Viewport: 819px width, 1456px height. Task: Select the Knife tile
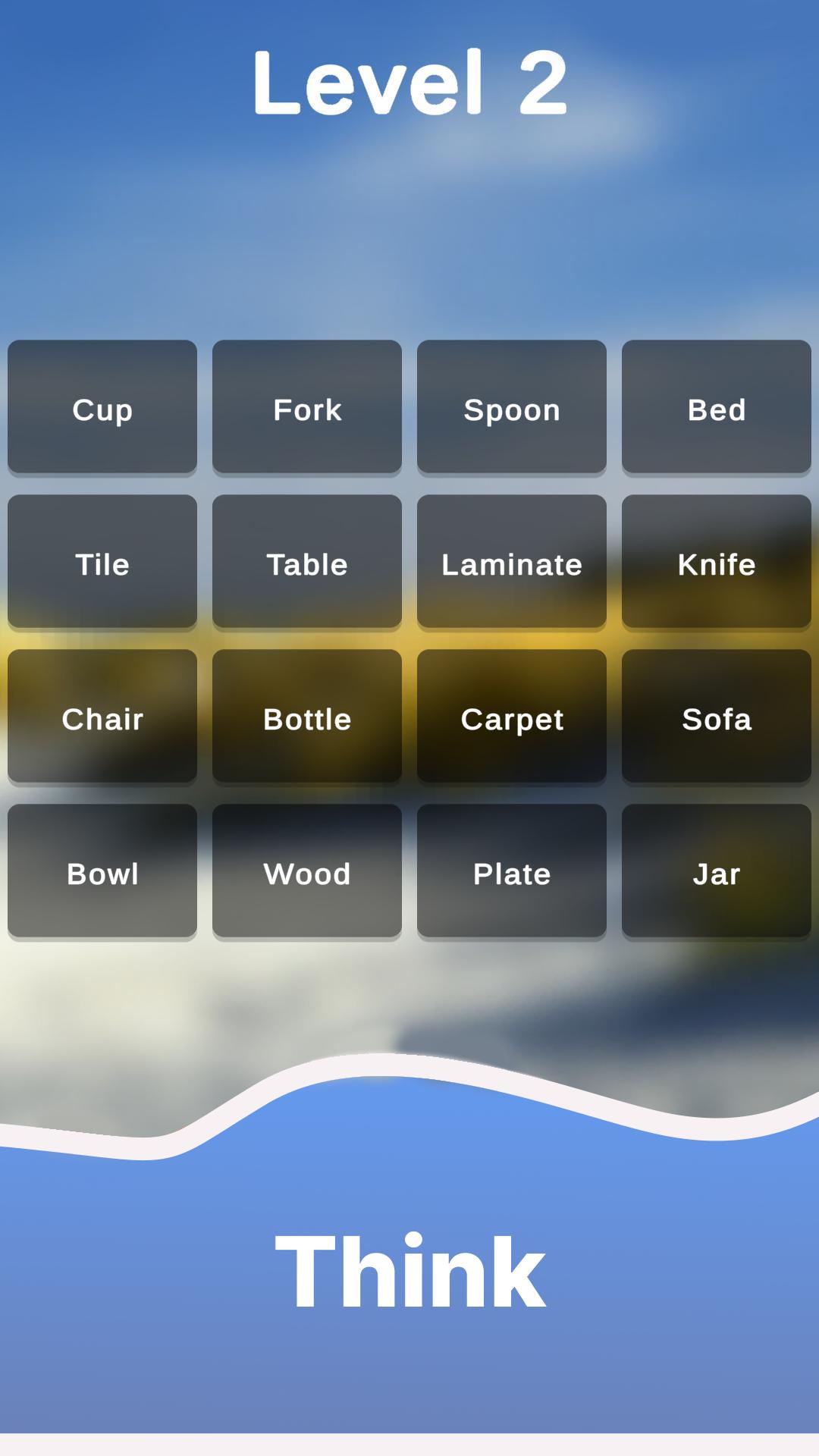coord(717,562)
